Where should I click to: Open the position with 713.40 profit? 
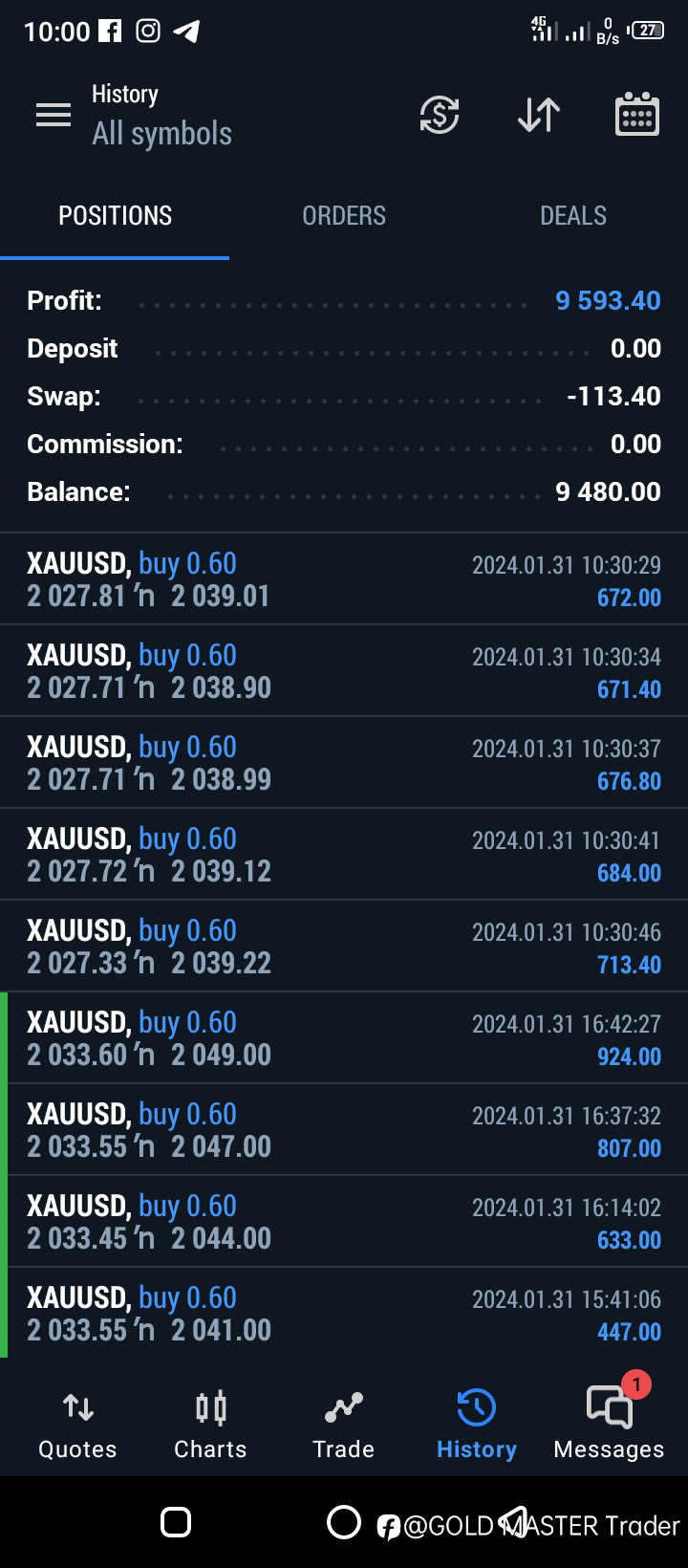(x=344, y=947)
